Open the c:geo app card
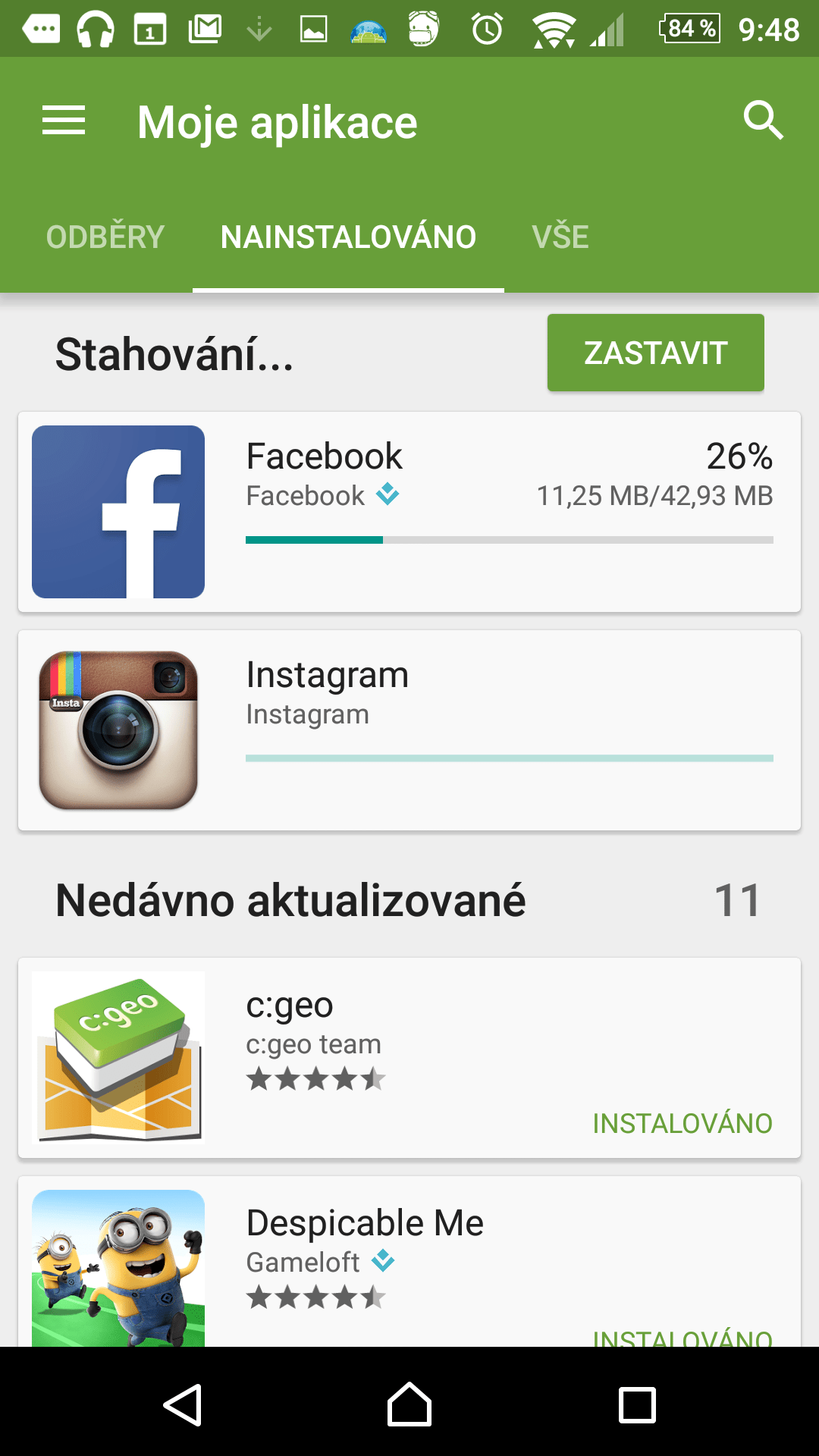Viewport: 819px width, 1456px height. (409, 1058)
